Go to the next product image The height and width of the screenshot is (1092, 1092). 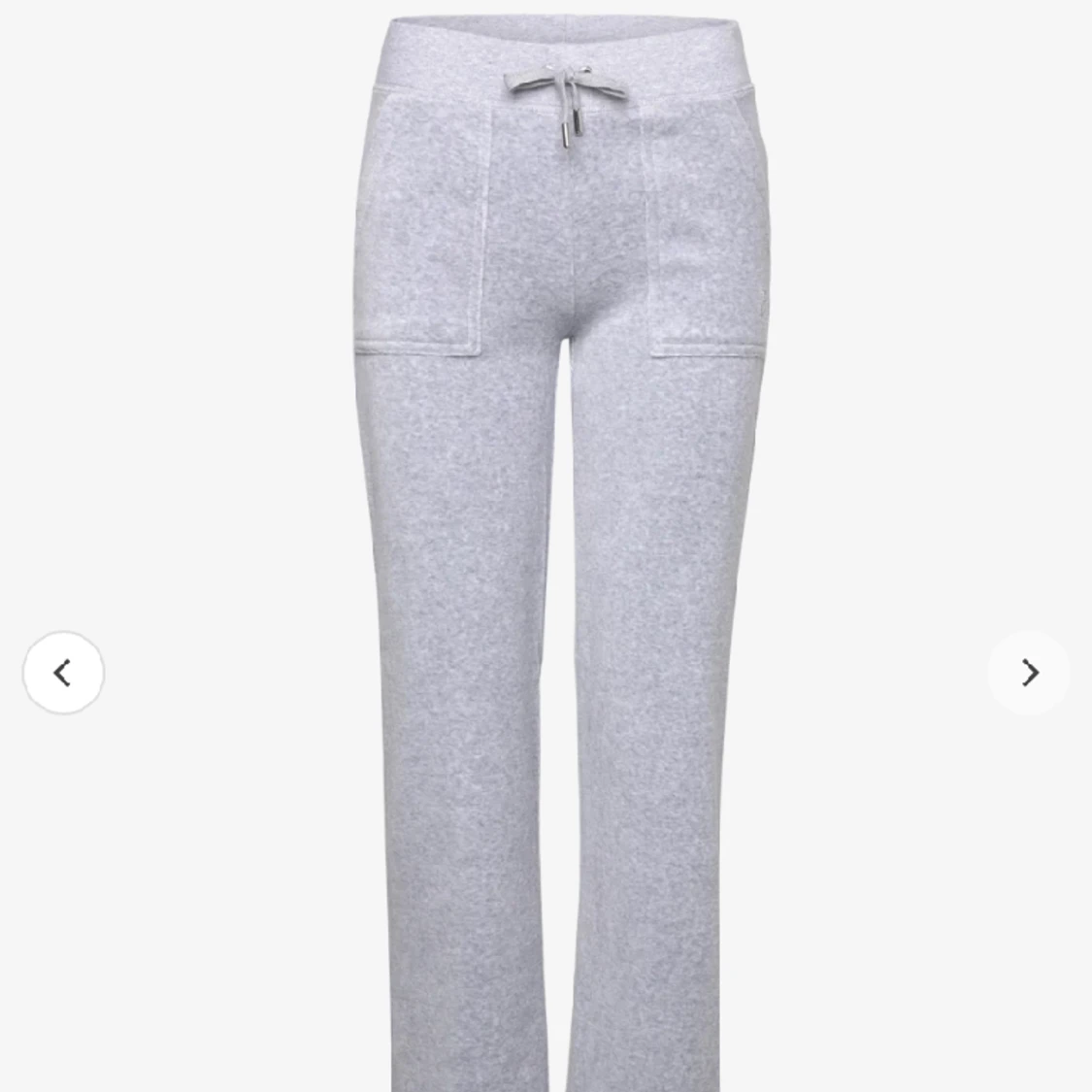1029,673
